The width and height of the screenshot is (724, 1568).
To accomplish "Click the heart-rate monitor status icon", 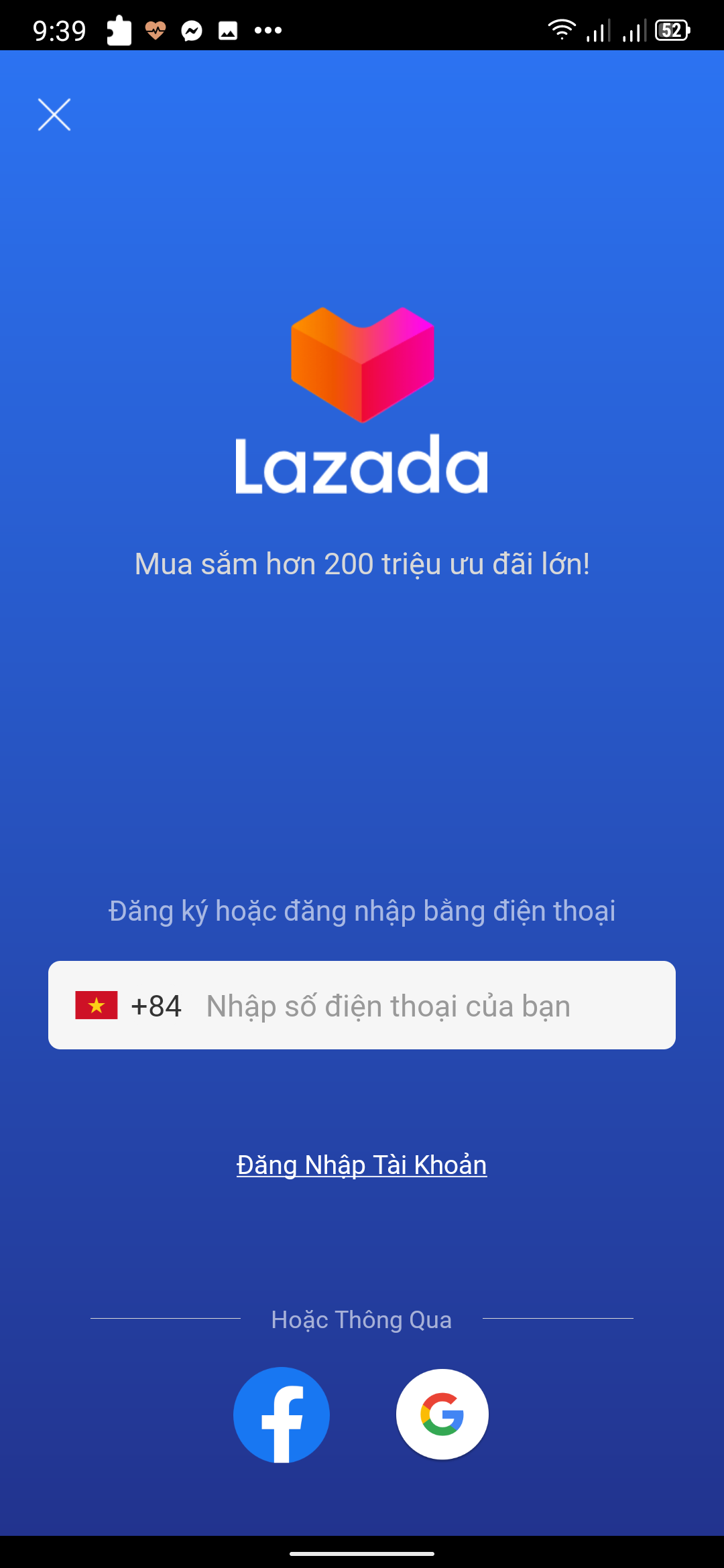I will point(156,30).
